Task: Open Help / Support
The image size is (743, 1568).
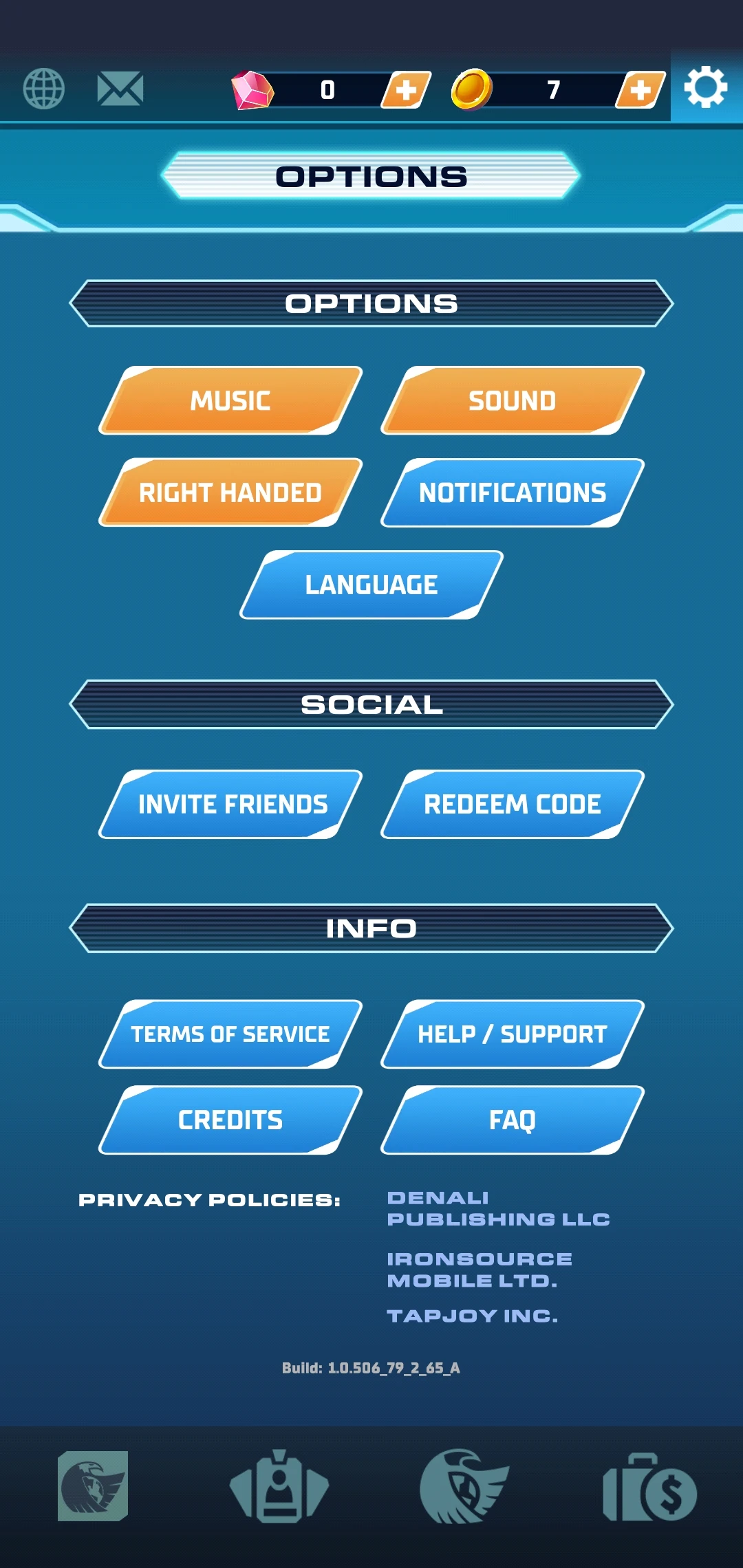Action: 513,1034
